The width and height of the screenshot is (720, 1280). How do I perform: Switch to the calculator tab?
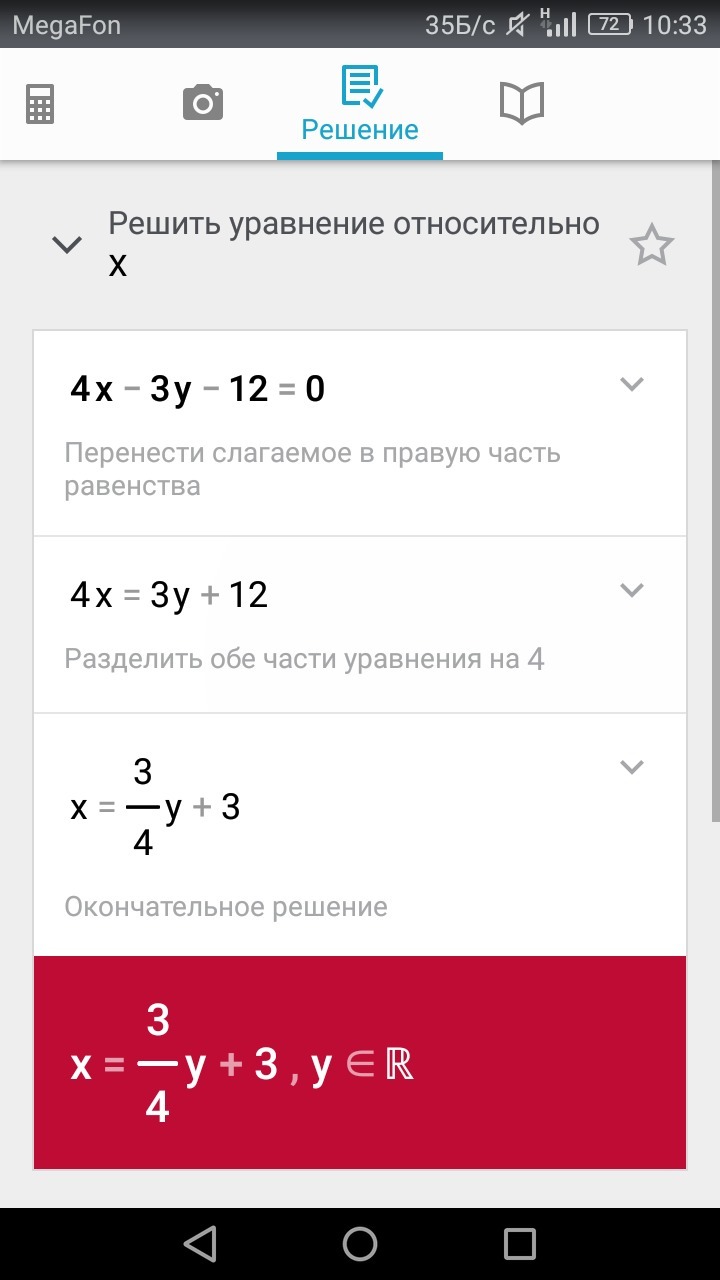click(40, 104)
